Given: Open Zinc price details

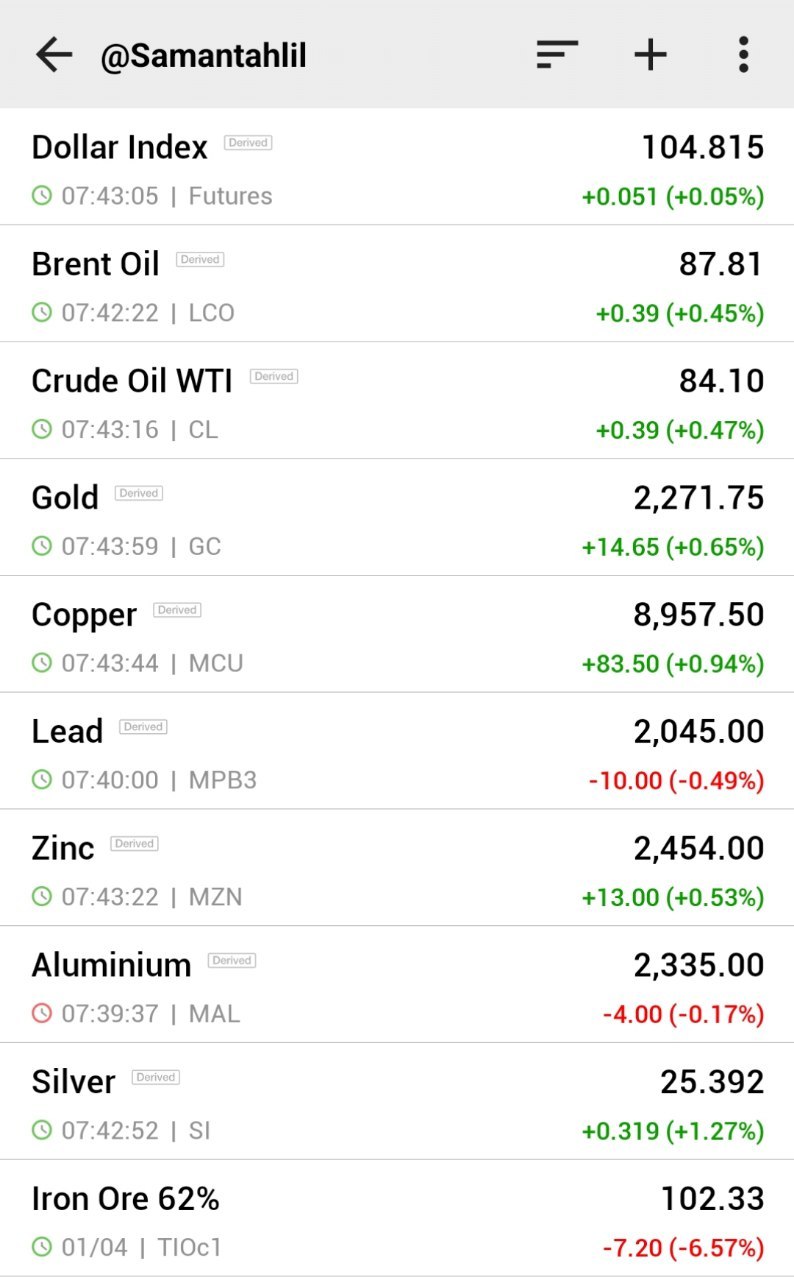Looking at the screenshot, I should [397, 869].
